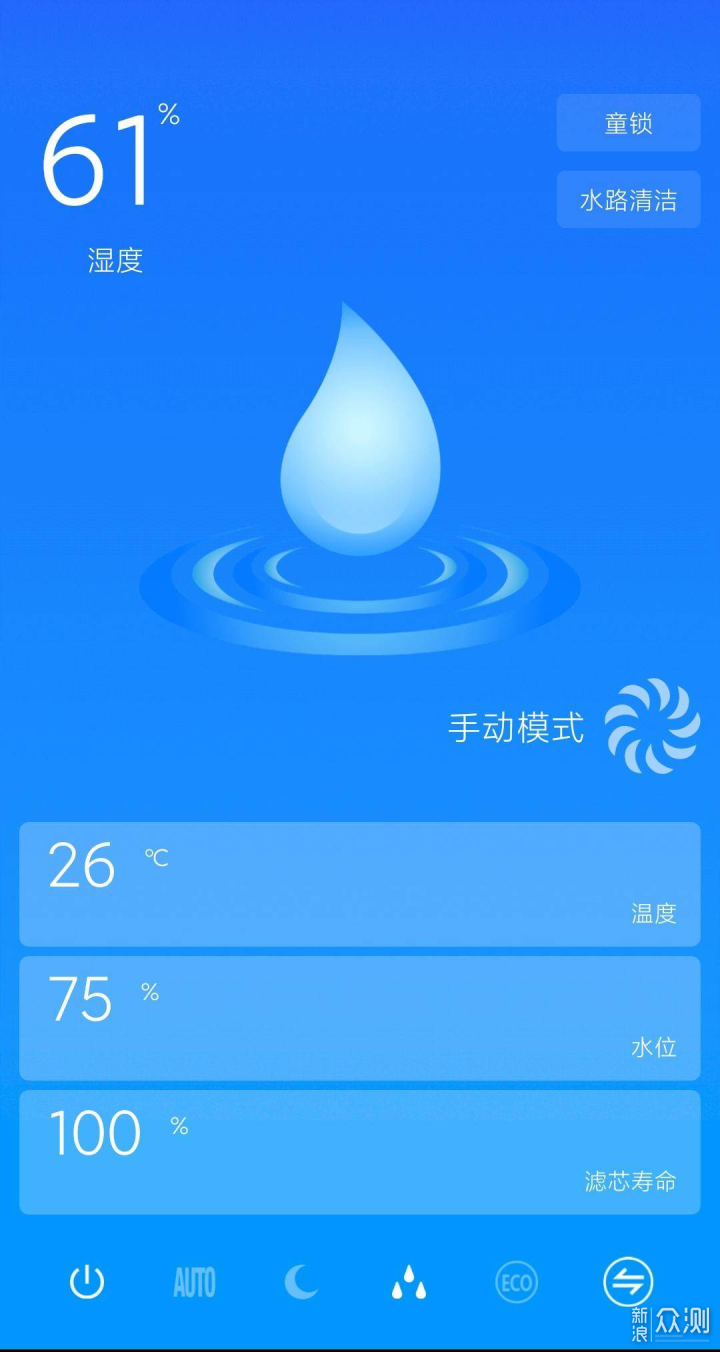Tap the fan icon beside 手动模式

[x=653, y=727]
